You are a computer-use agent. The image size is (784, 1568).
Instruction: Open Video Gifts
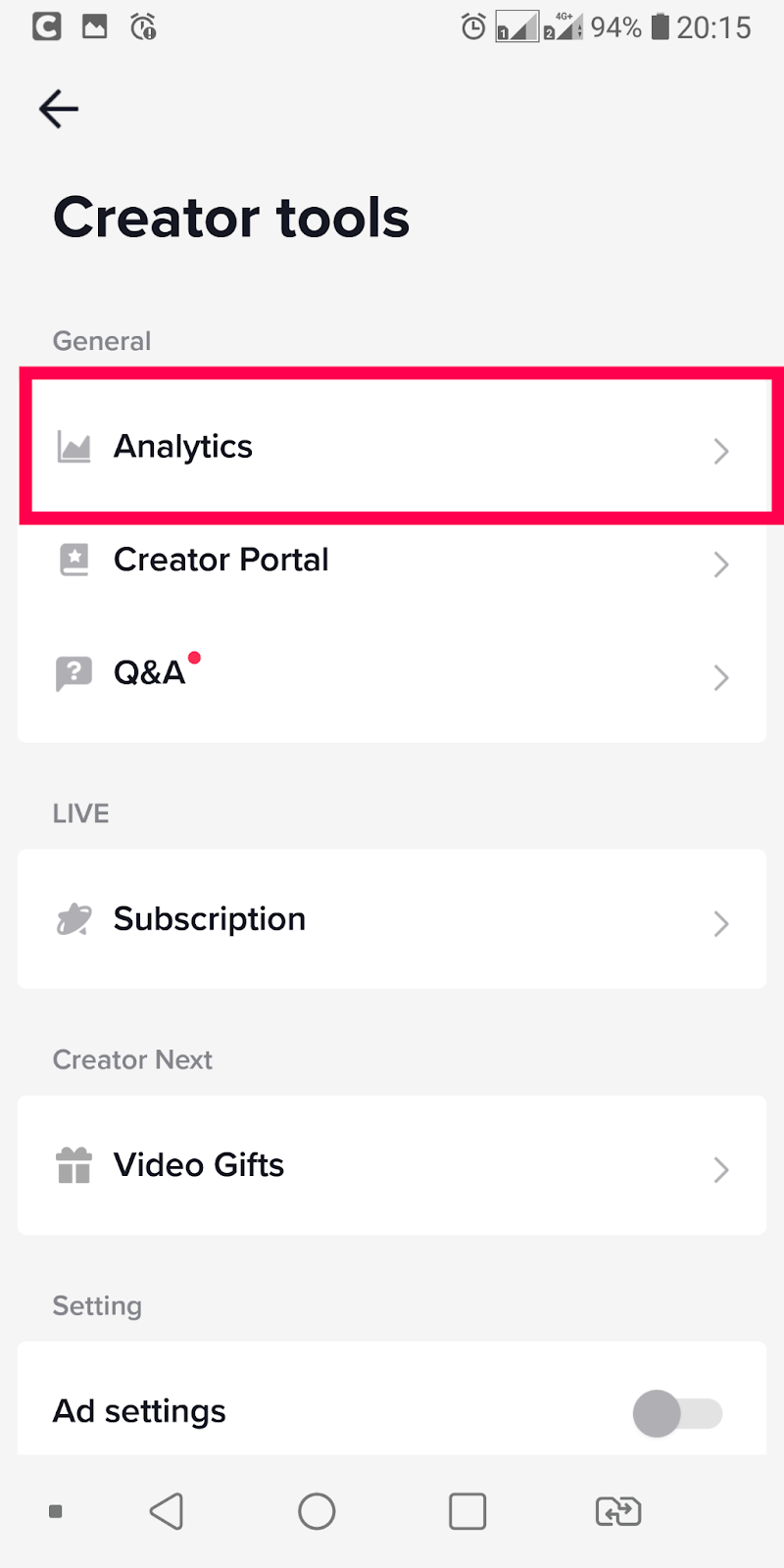click(x=392, y=1166)
